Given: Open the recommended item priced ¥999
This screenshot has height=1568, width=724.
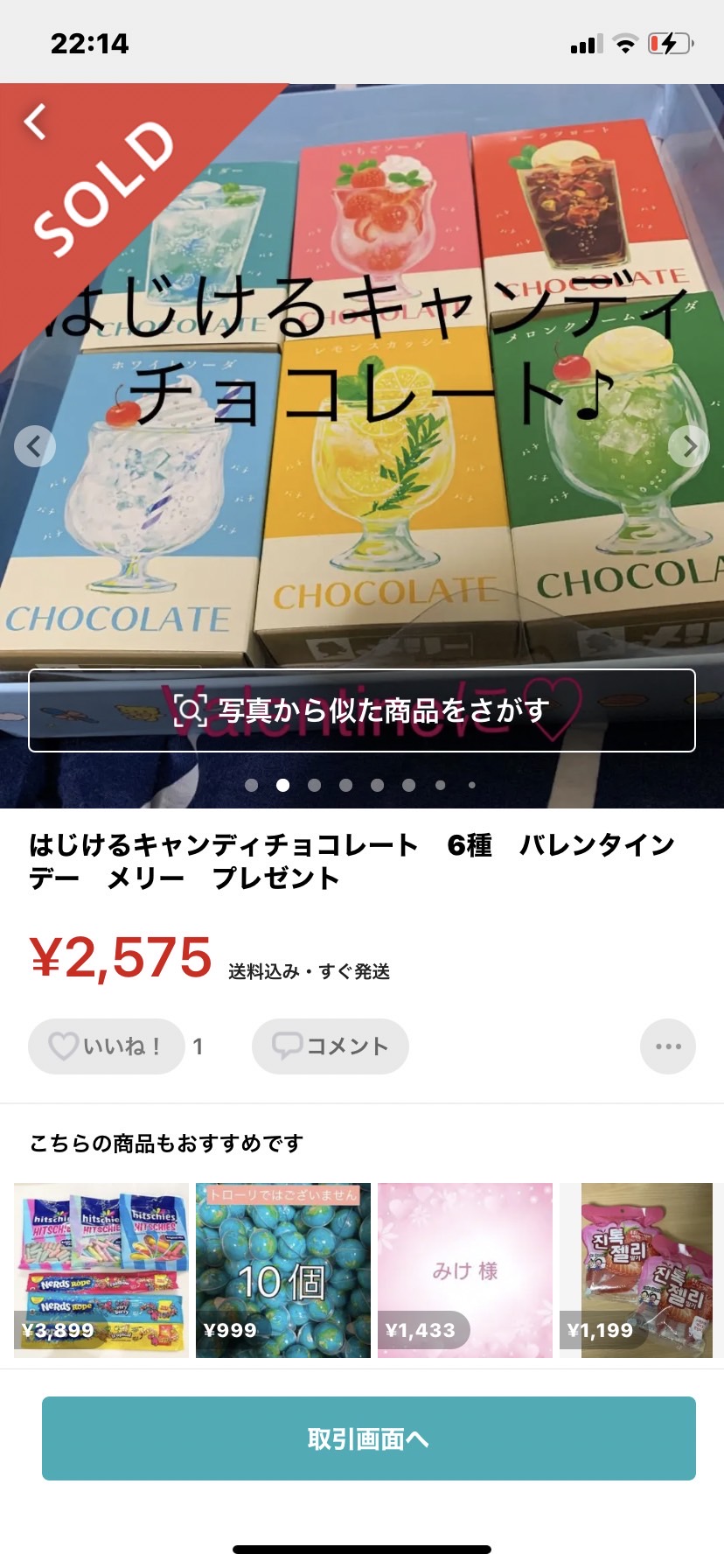Looking at the screenshot, I should click(283, 1270).
